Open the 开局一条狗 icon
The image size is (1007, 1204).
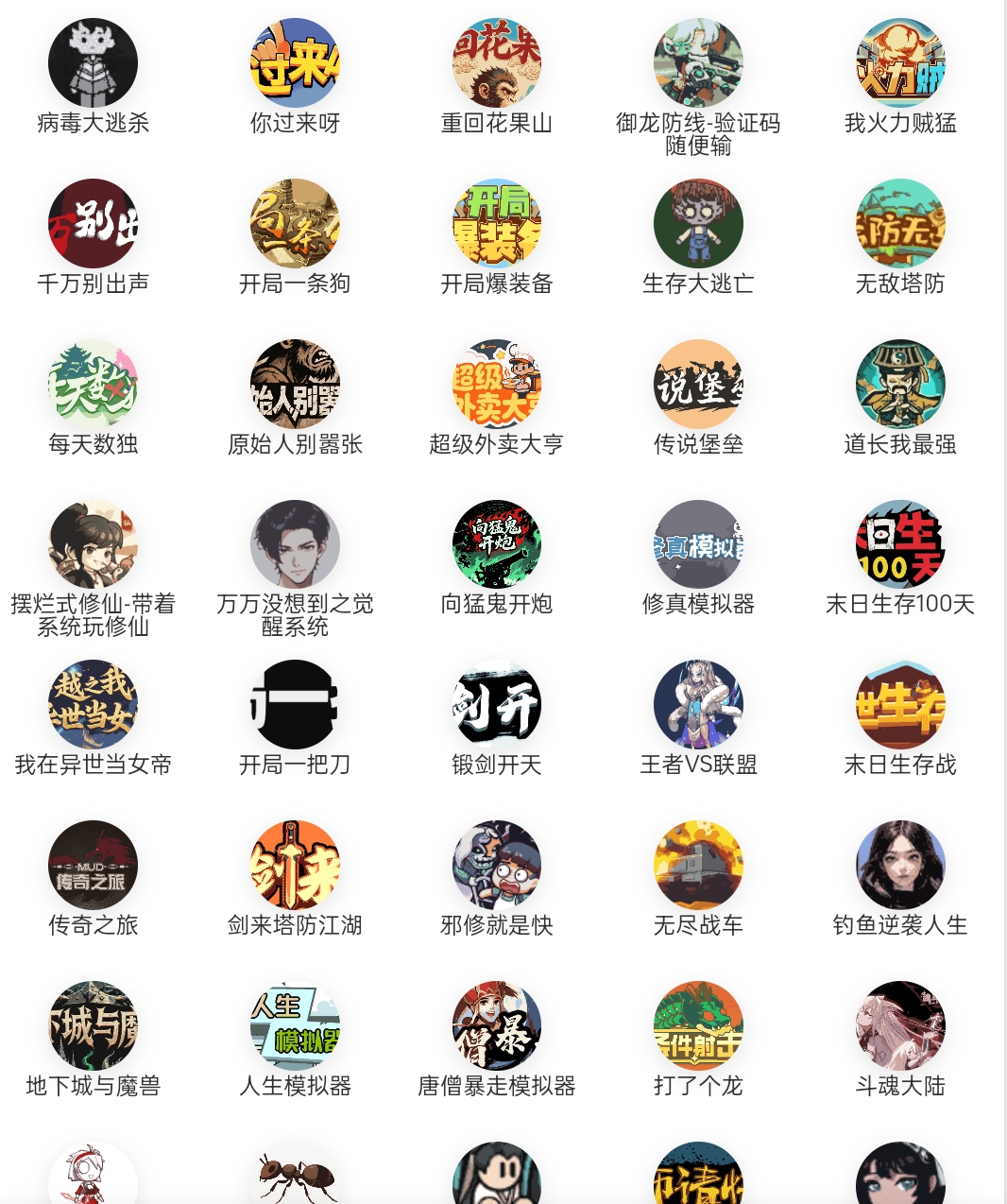click(x=294, y=223)
